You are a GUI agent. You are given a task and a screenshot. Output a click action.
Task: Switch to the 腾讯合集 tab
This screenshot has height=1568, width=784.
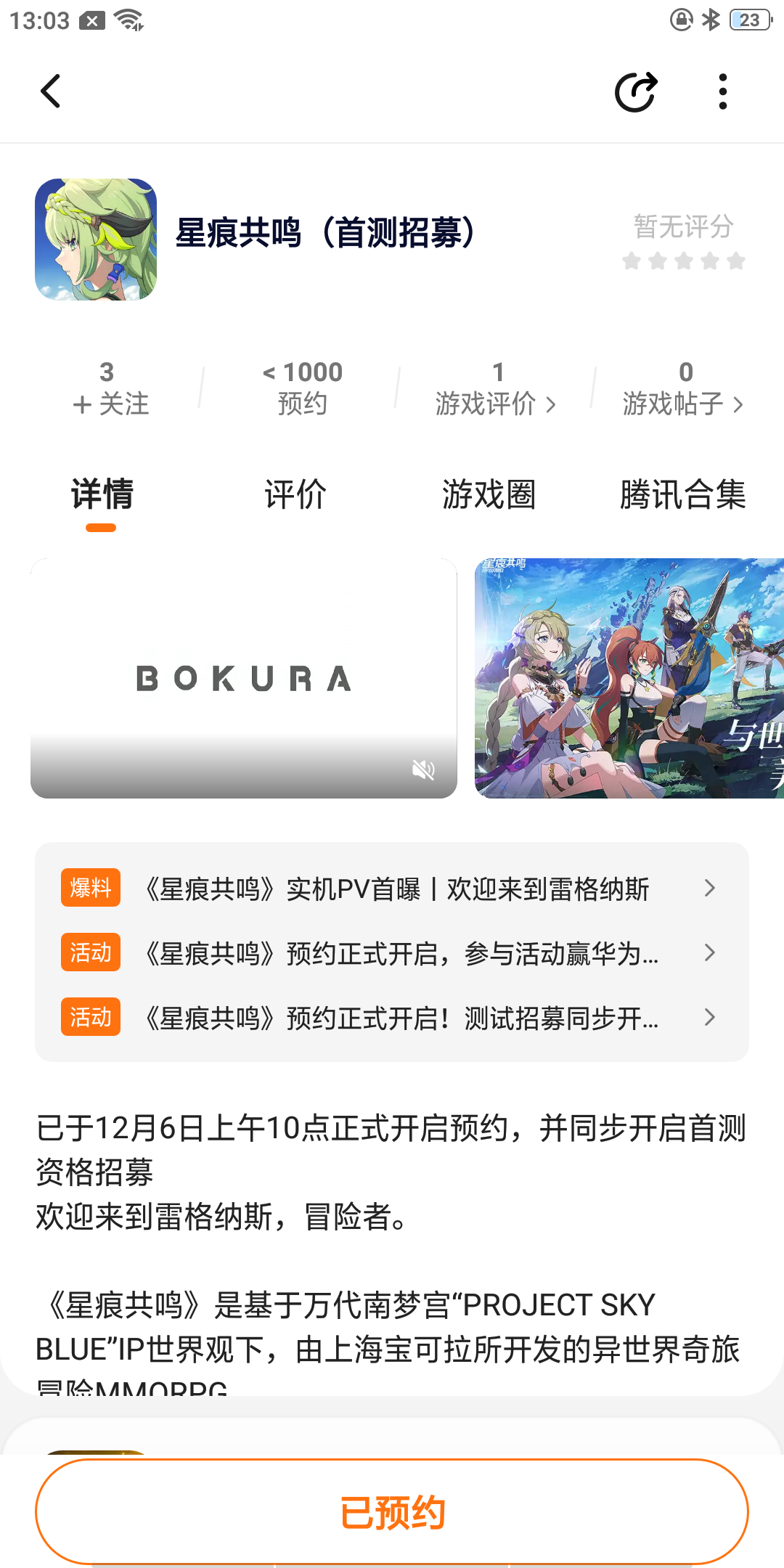[682, 495]
